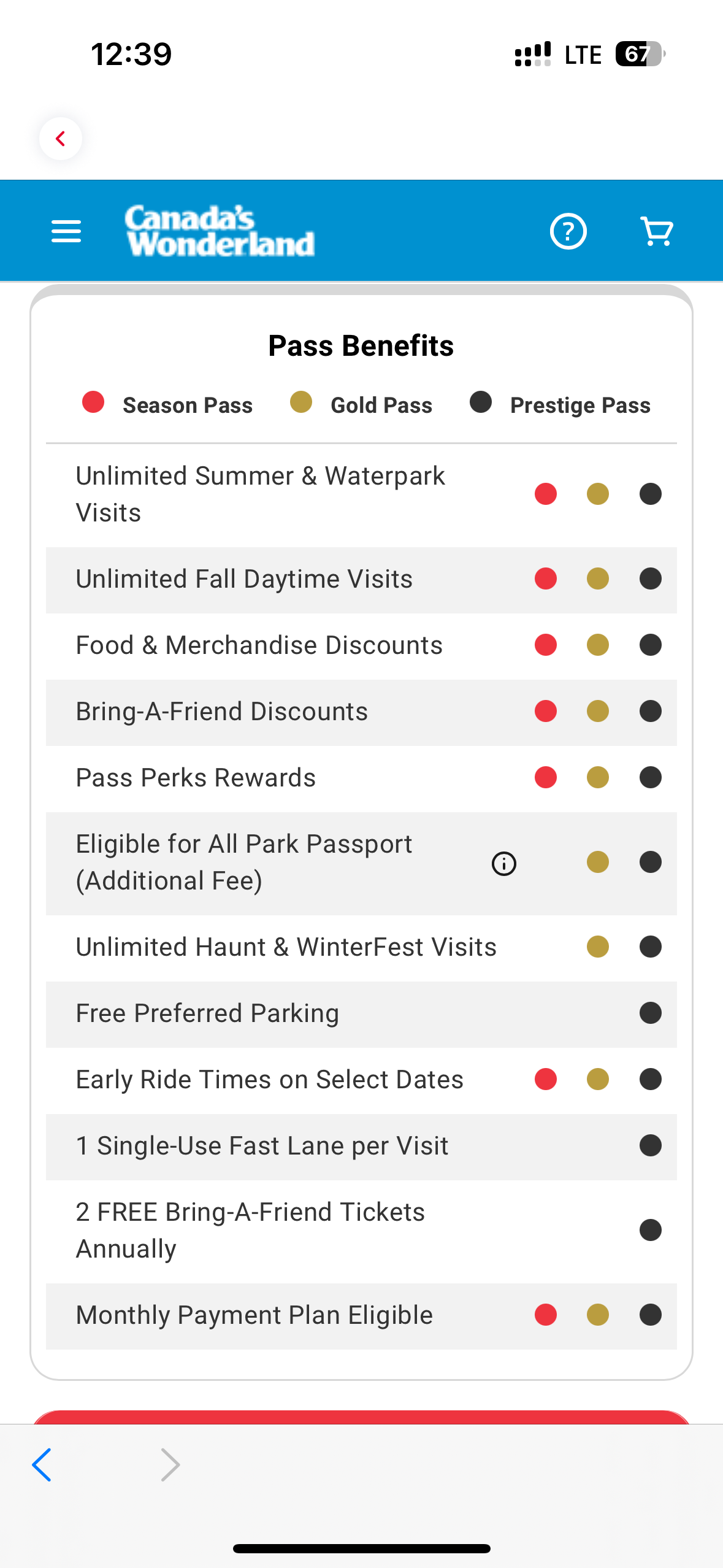Open the help question mark icon
This screenshot has height=1568, width=723.
point(568,231)
